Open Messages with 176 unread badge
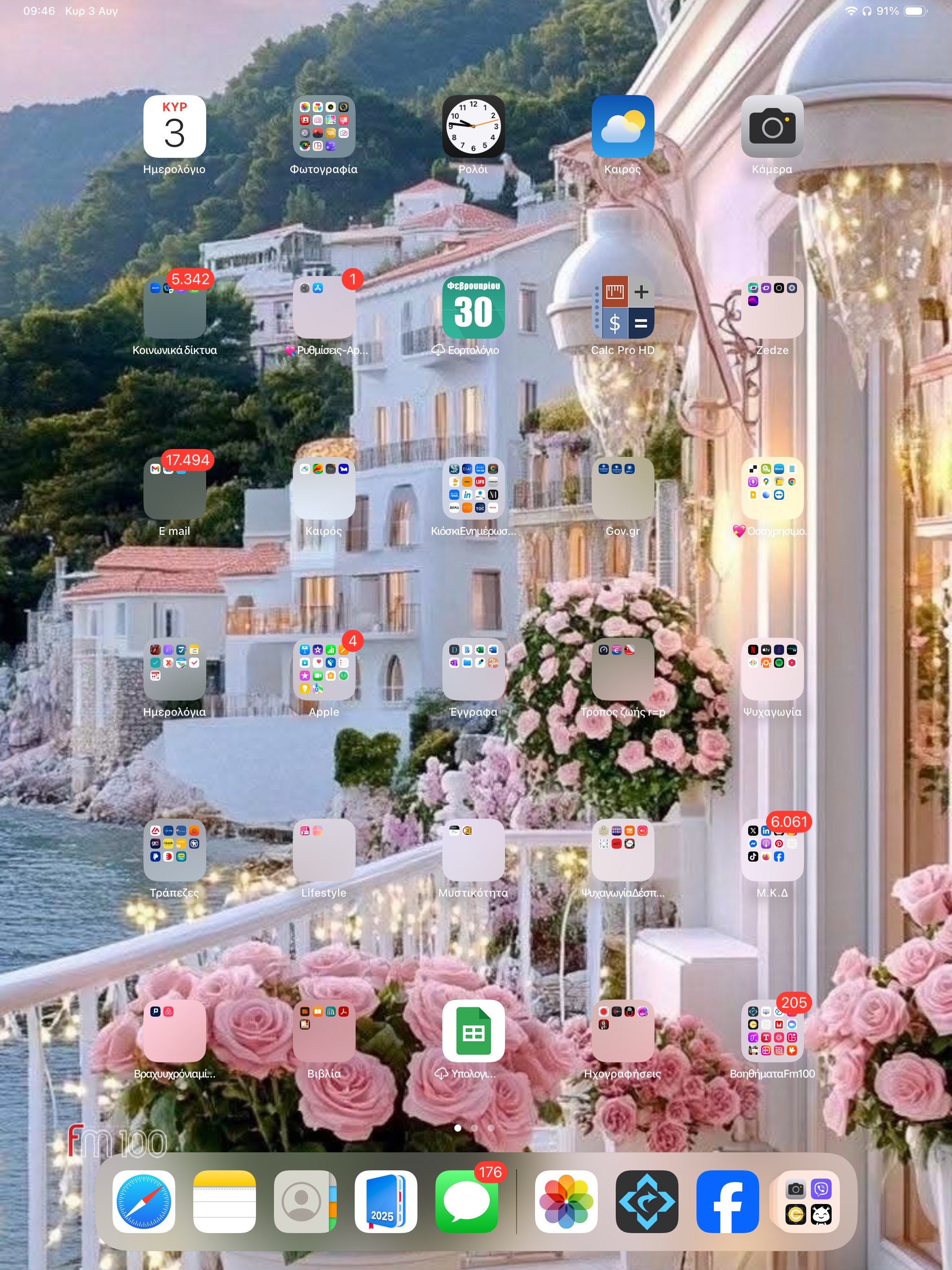952x1270 pixels. coord(466,1201)
